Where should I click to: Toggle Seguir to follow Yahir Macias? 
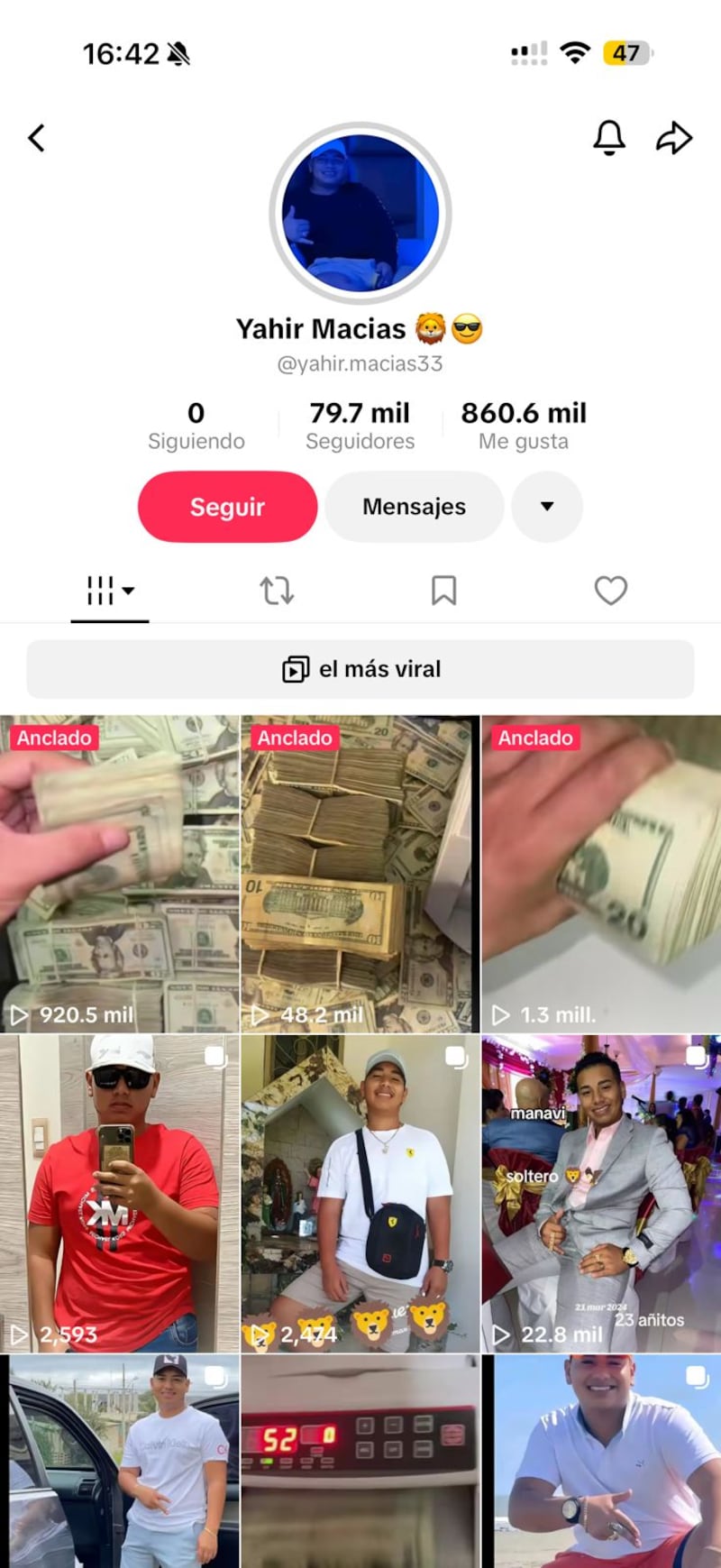point(226,507)
